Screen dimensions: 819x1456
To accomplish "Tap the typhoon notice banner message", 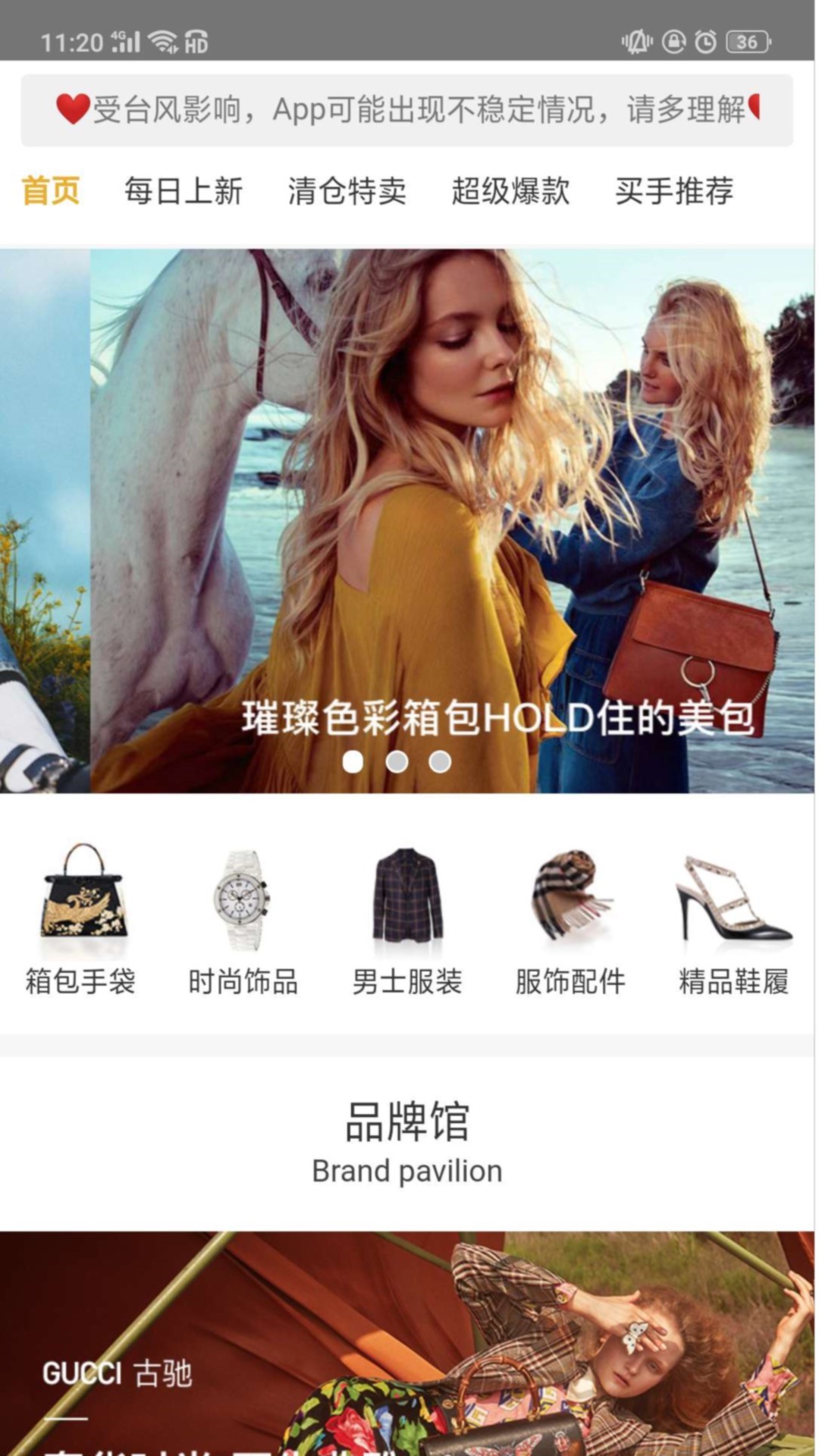I will 409,108.
